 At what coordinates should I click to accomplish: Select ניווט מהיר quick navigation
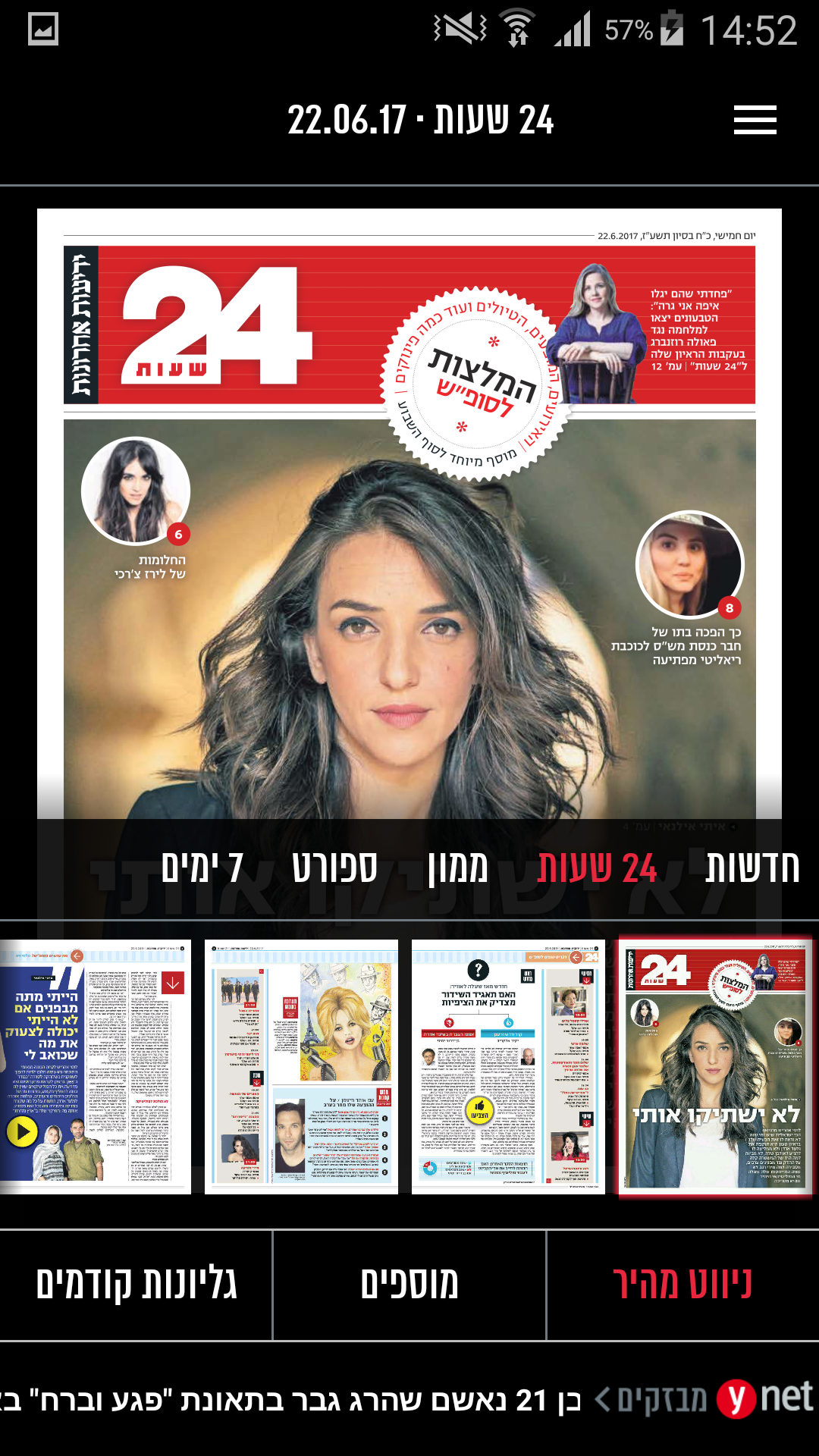pos(682,1285)
